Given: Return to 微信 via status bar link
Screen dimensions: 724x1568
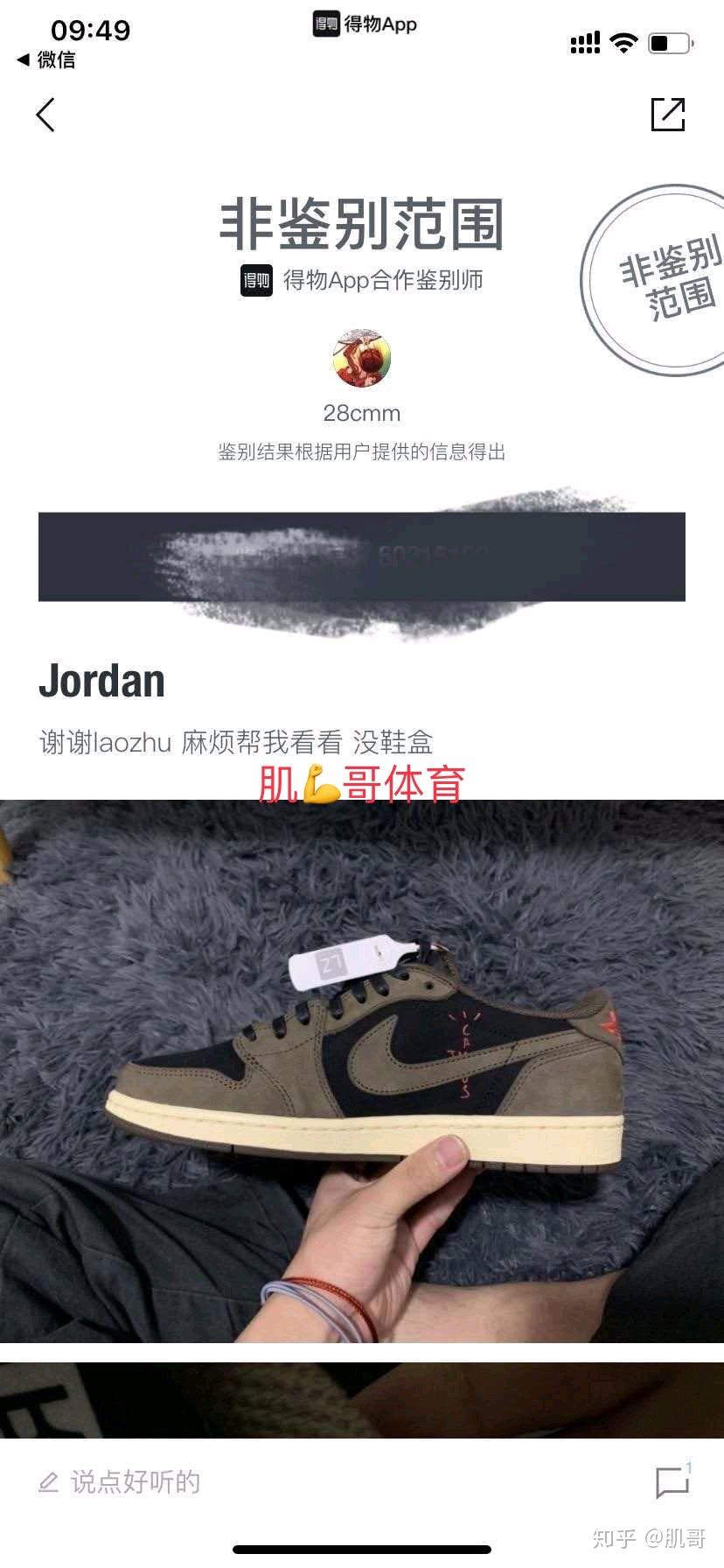Looking at the screenshot, I should point(46,59).
